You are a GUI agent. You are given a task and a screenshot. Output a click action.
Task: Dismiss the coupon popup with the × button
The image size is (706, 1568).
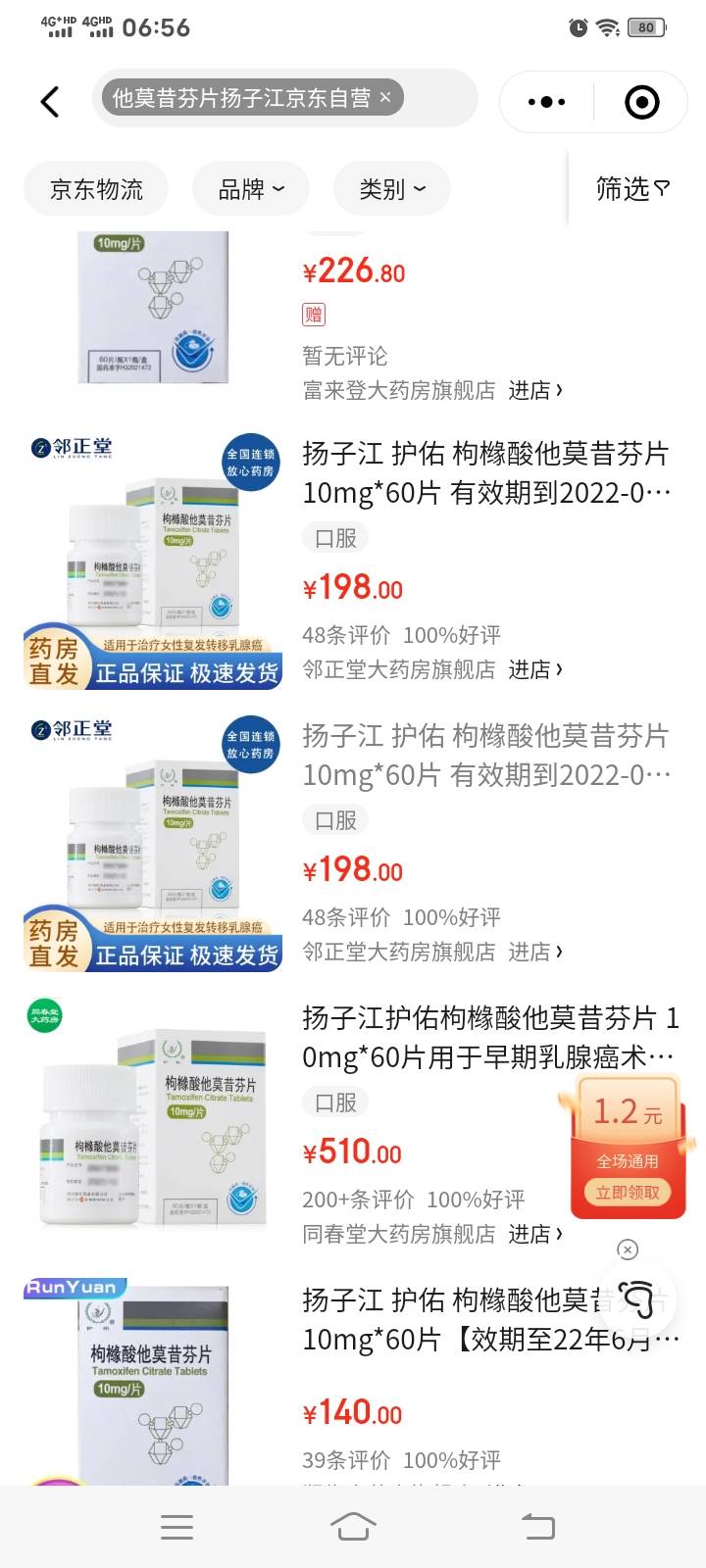click(x=626, y=1249)
